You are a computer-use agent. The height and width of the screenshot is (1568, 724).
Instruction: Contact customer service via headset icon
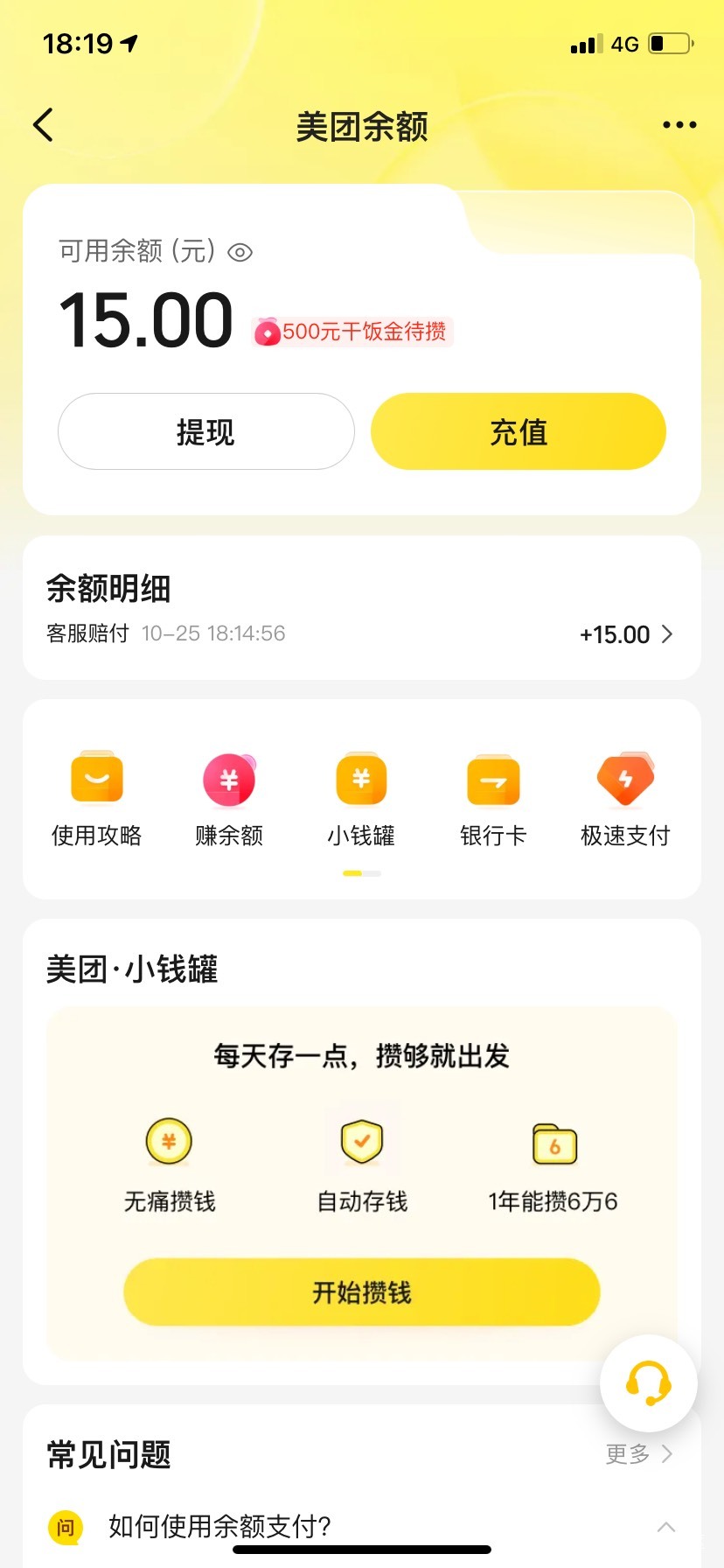[648, 1383]
